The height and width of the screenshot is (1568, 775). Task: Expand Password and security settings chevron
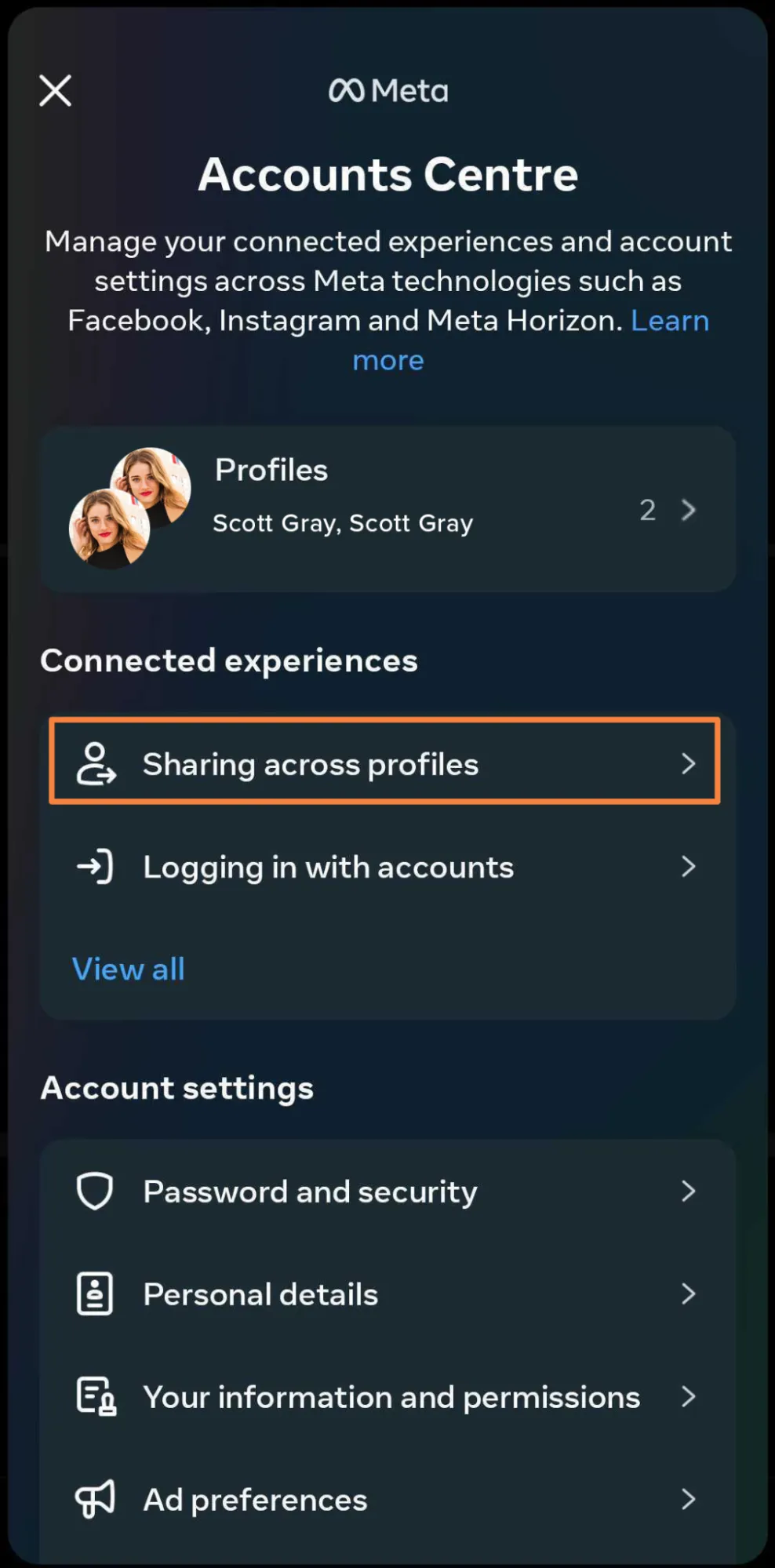pyautogui.click(x=688, y=1191)
